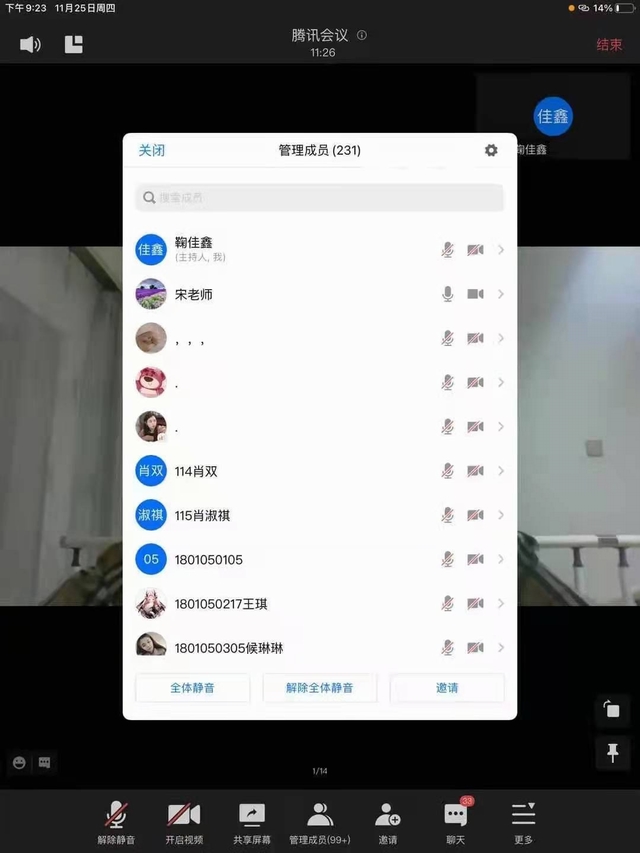
Task: Mute 宋老师's microphone
Action: pos(448,294)
